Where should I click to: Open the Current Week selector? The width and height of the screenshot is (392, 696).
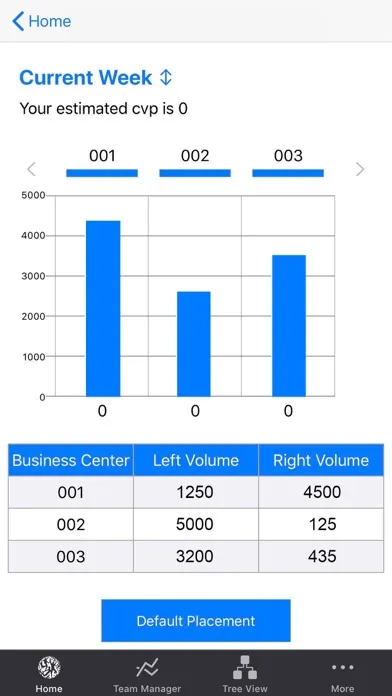click(95, 78)
